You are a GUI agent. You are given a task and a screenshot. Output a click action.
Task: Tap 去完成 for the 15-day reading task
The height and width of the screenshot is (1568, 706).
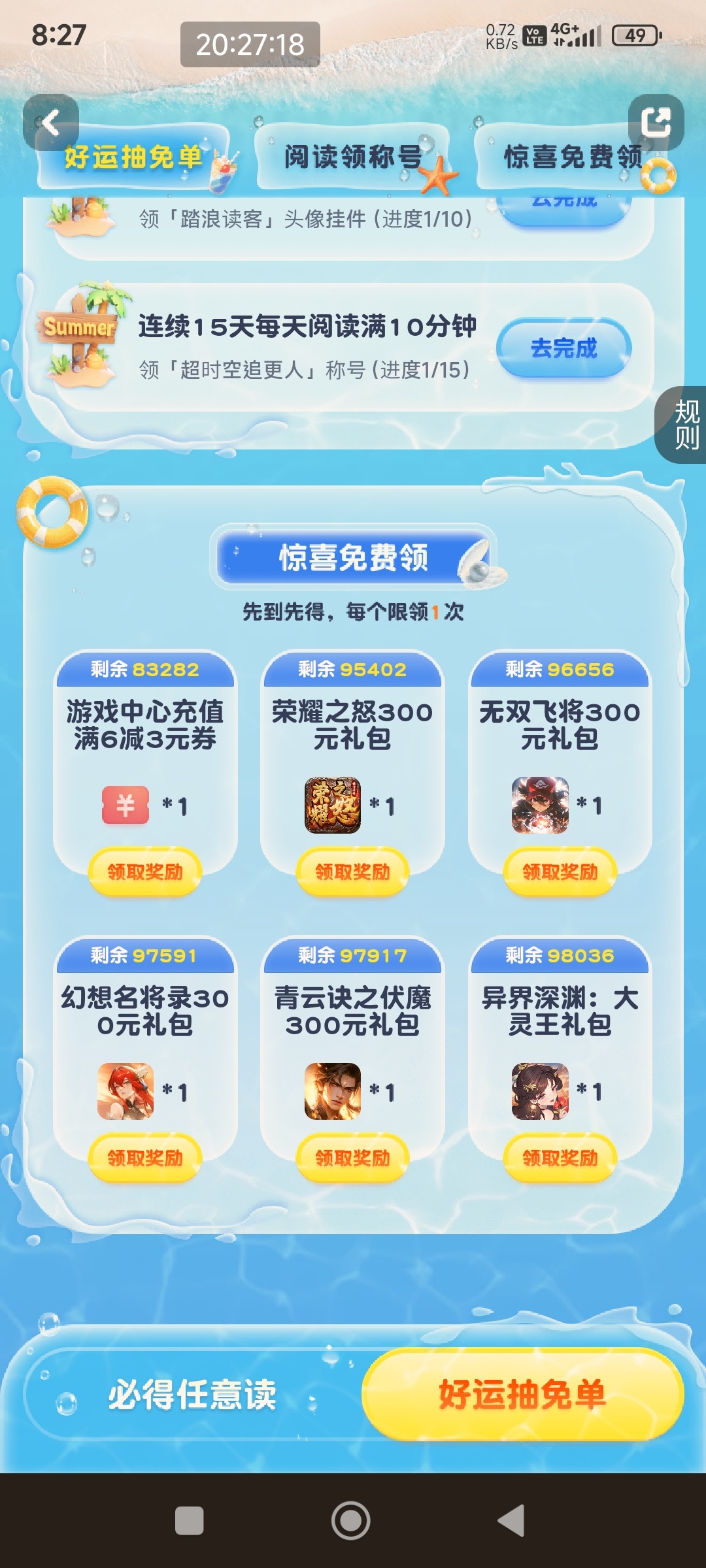pos(563,348)
